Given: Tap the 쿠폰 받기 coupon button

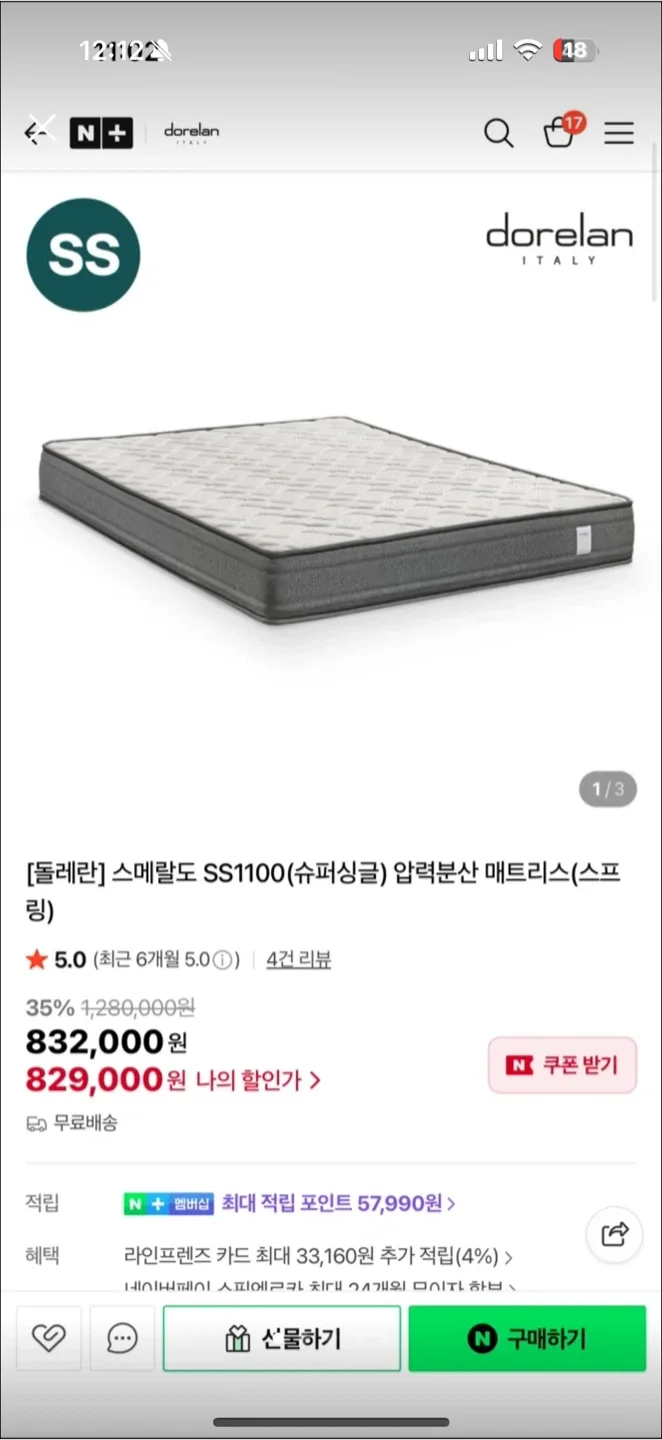Looking at the screenshot, I should click(562, 1065).
